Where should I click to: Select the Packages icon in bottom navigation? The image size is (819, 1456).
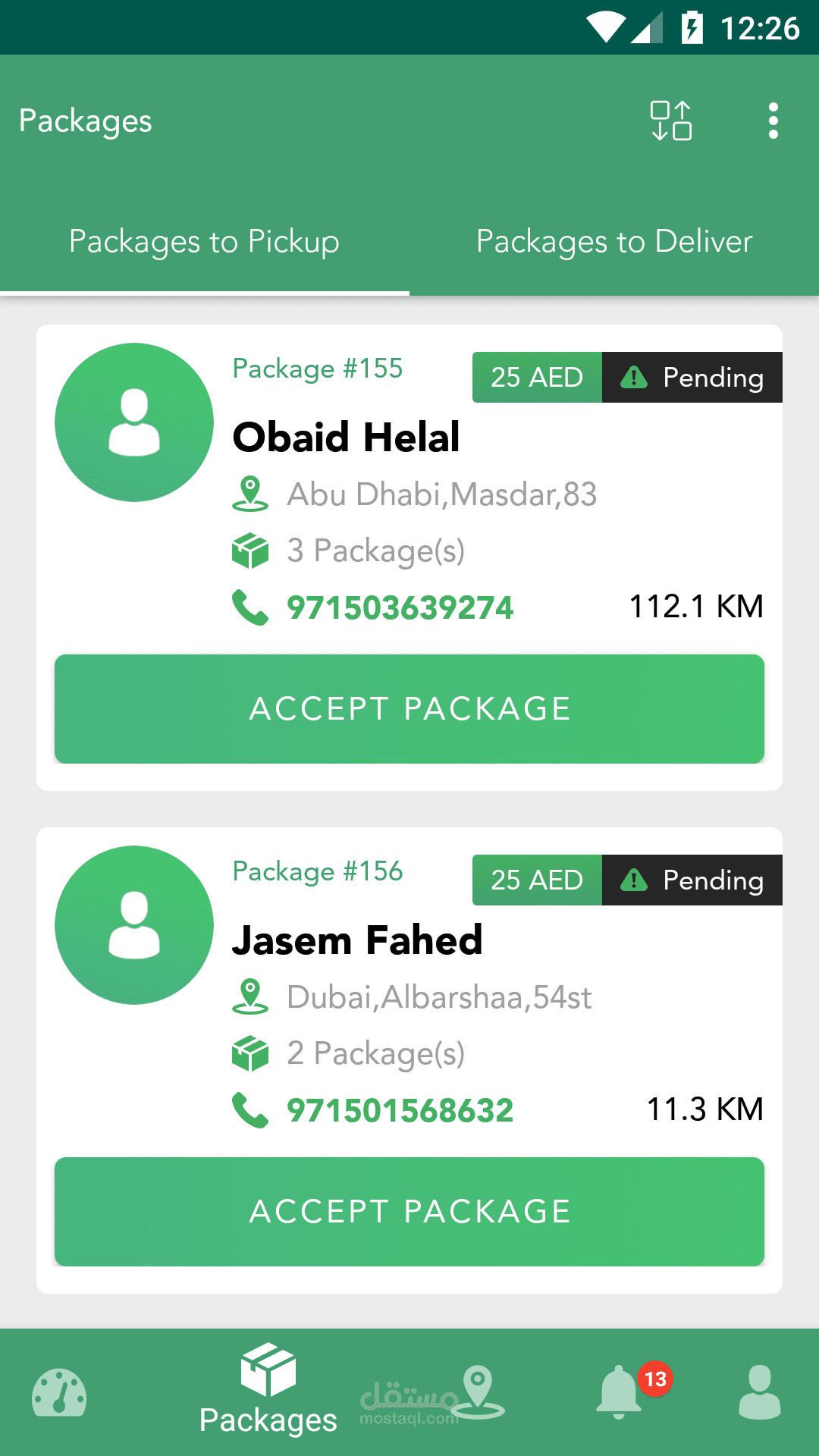point(268,1388)
